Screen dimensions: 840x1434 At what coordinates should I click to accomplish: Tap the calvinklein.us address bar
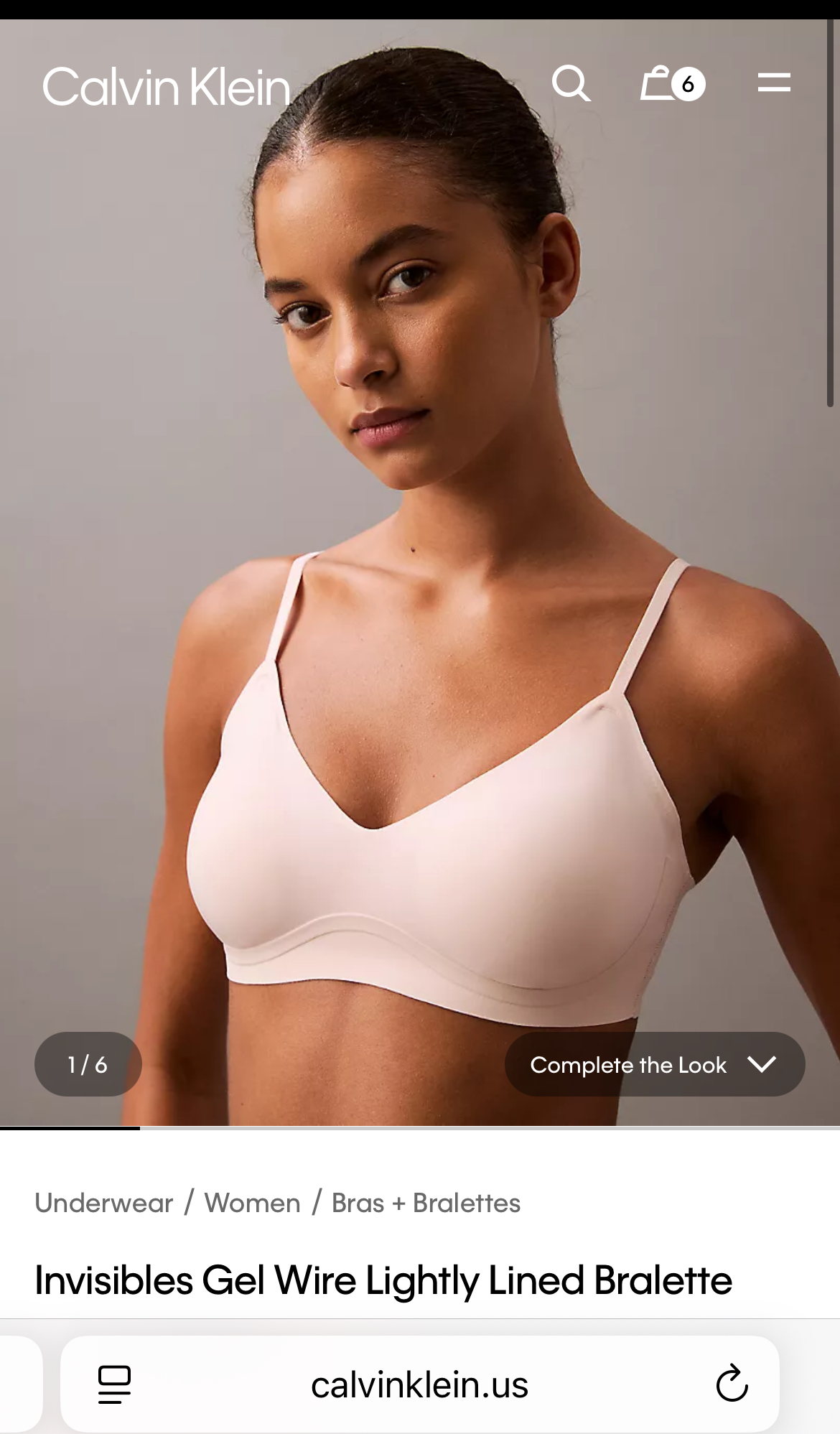[419, 1384]
